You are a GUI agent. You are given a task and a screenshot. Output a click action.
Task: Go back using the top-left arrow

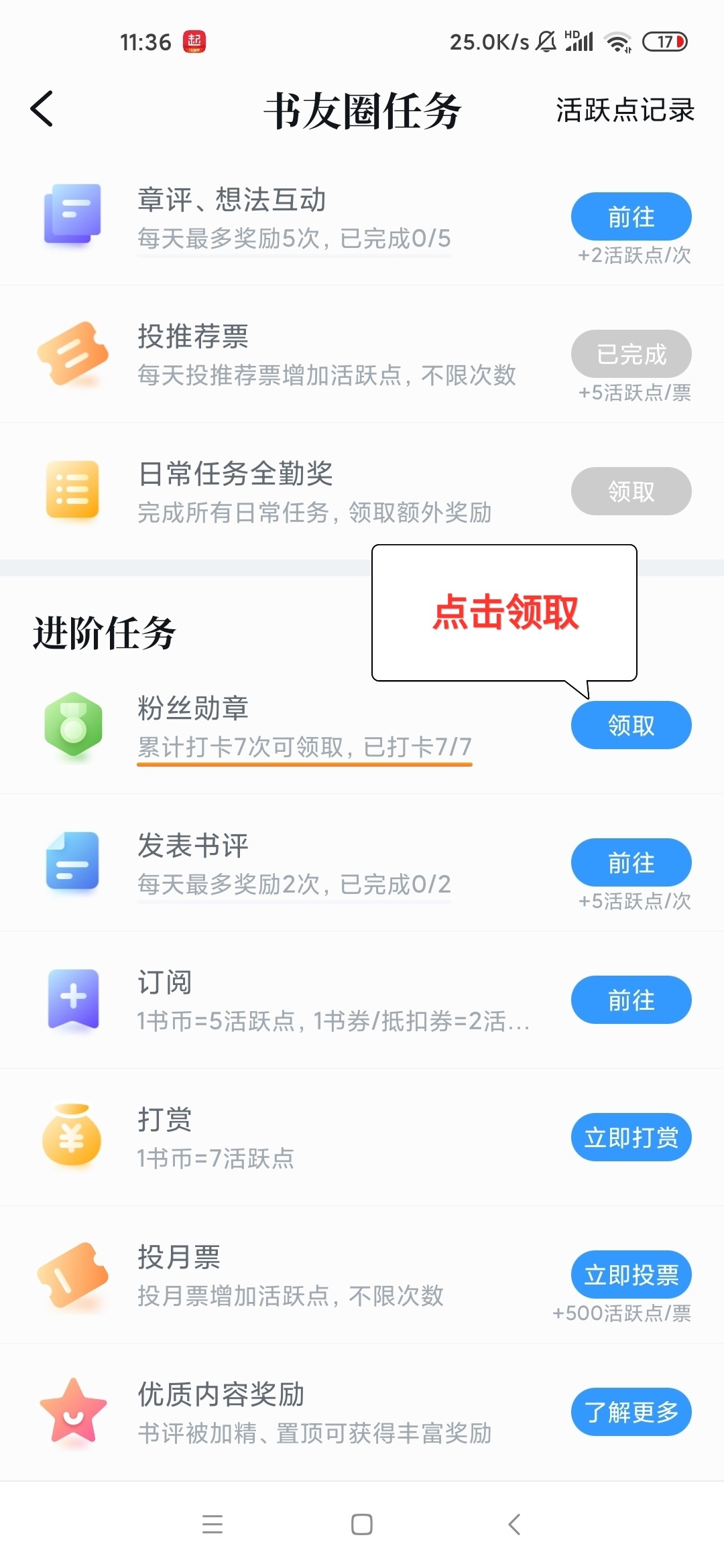pos(42,109)
